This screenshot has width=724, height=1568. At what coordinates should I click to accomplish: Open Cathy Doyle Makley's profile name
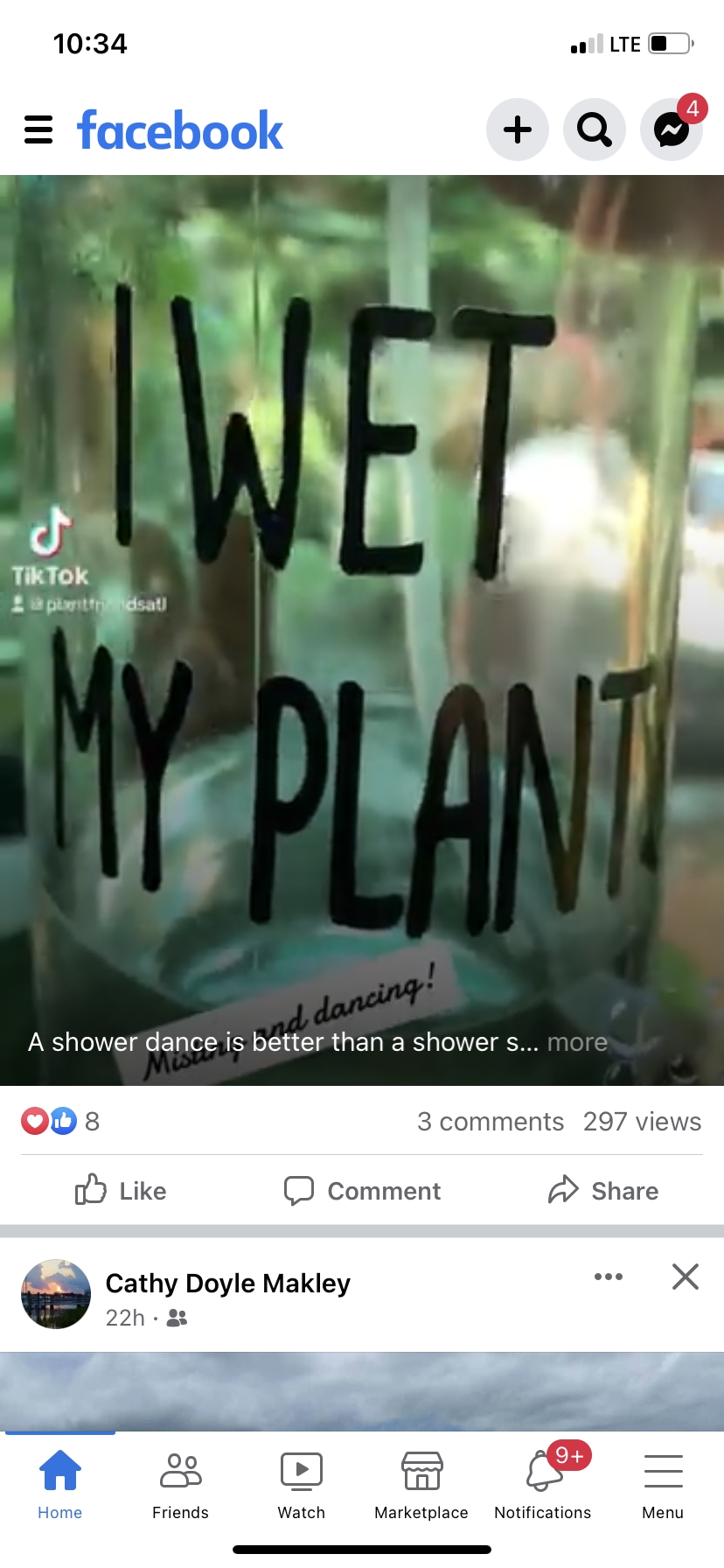pyautogui.click(x=227, y=1283)
